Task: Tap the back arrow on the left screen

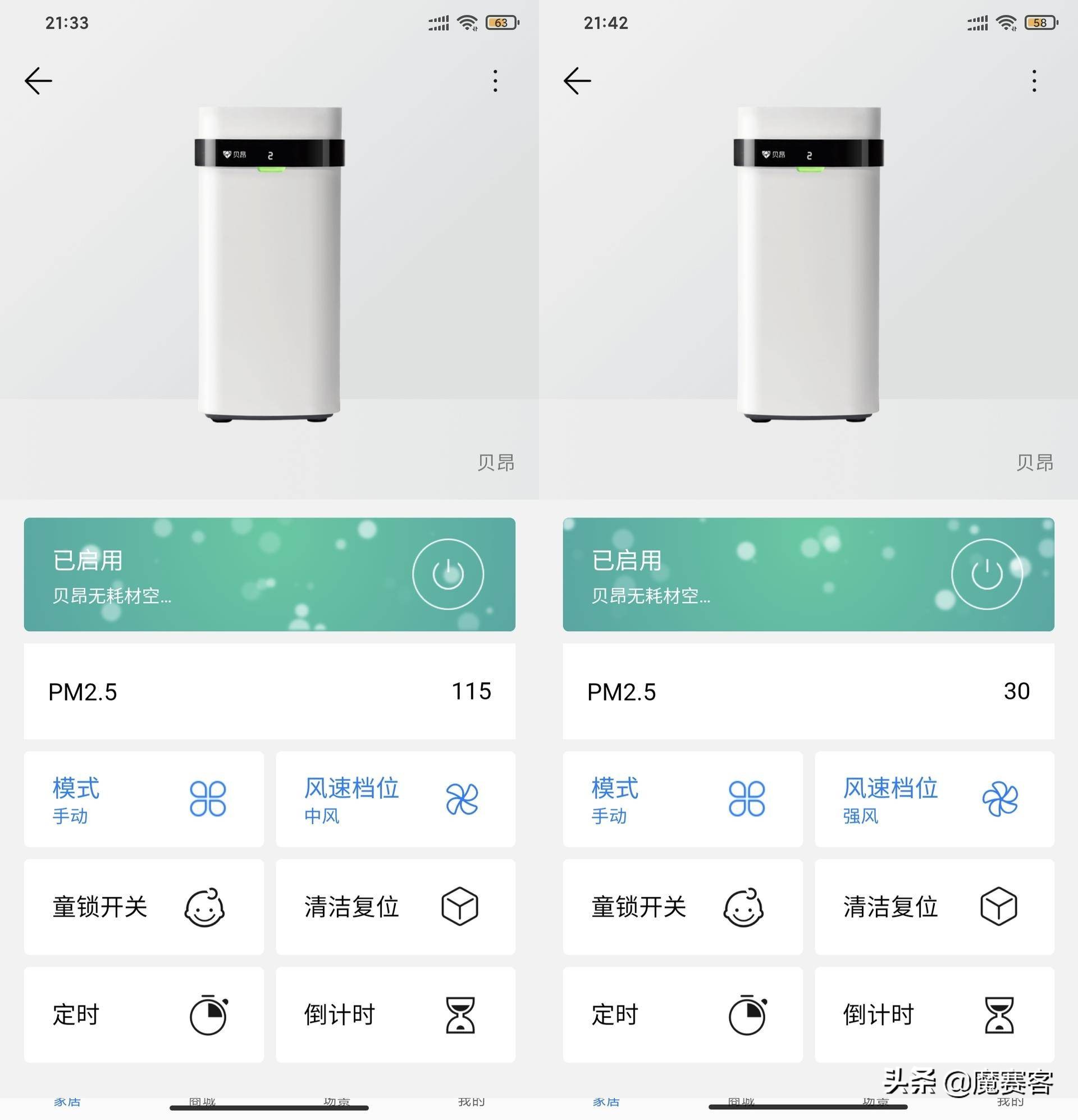Action: coord(38,80)
